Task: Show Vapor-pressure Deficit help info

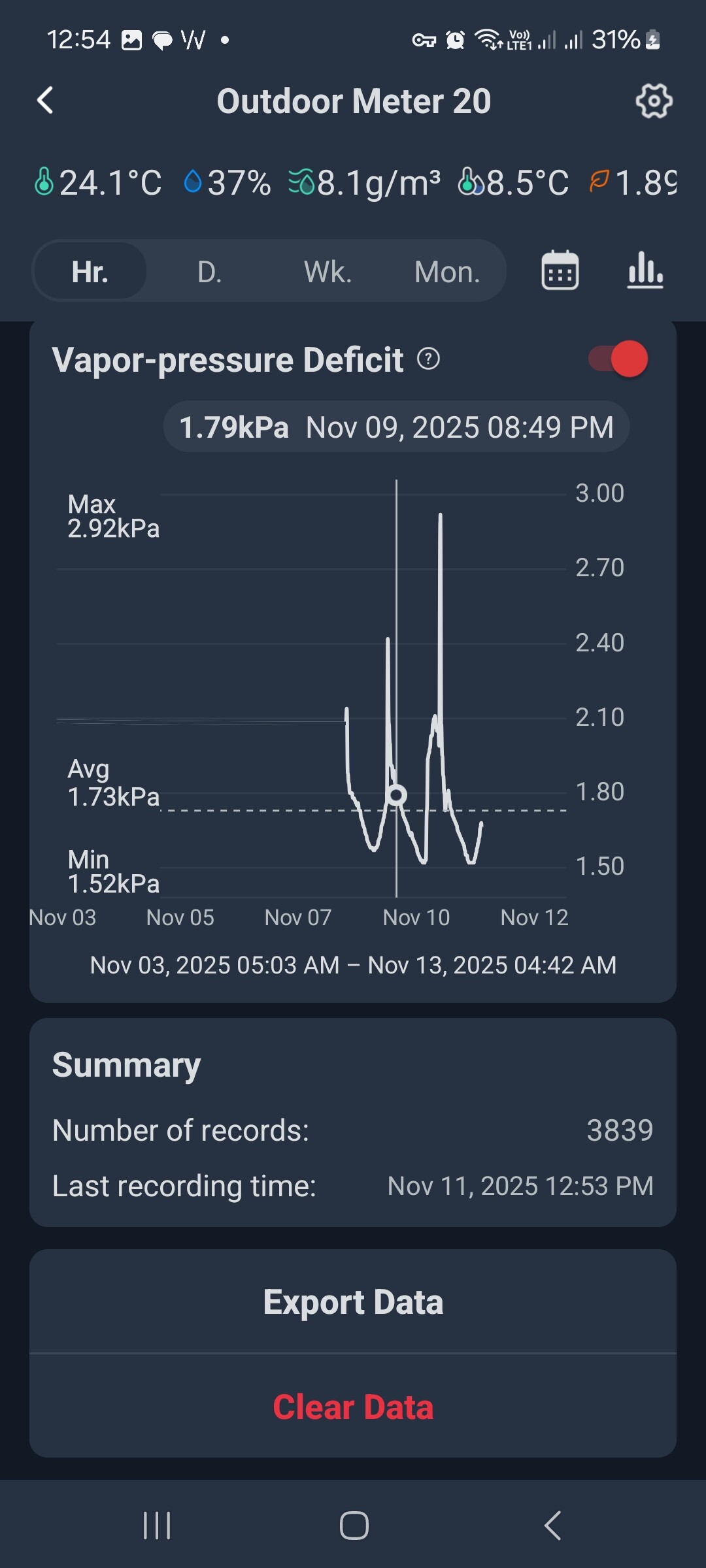Action: tap(429, 359)
